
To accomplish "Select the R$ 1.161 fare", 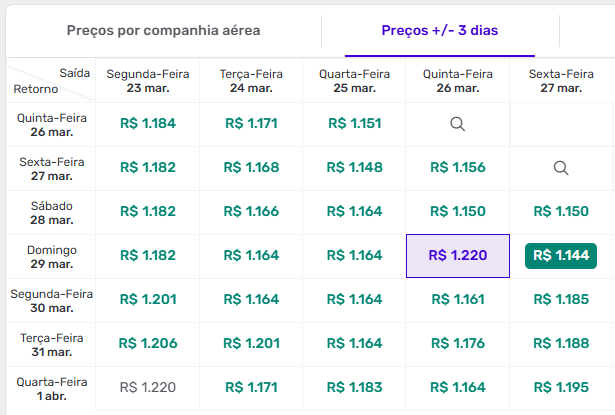I will 457,298.
